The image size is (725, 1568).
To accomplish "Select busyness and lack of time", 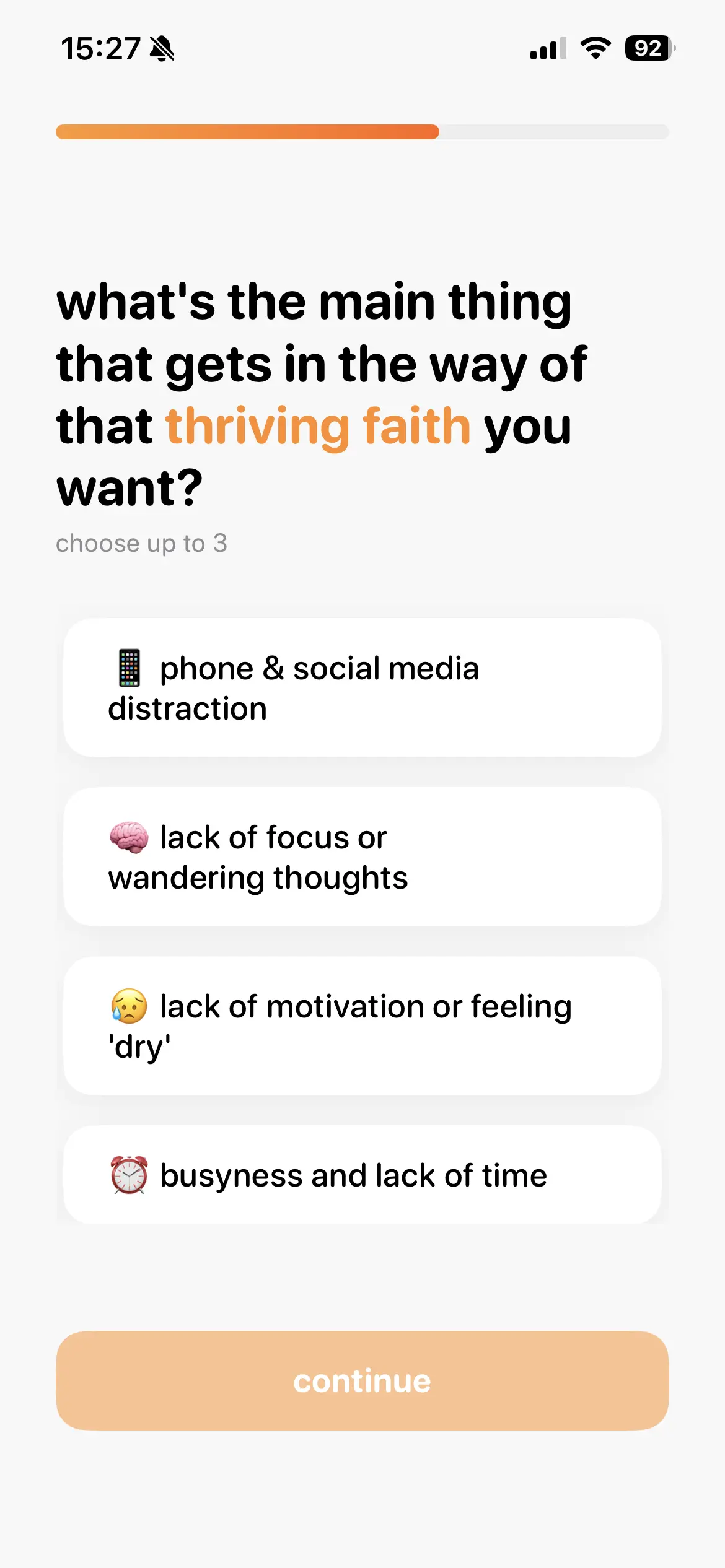I will coord(362,1175).
